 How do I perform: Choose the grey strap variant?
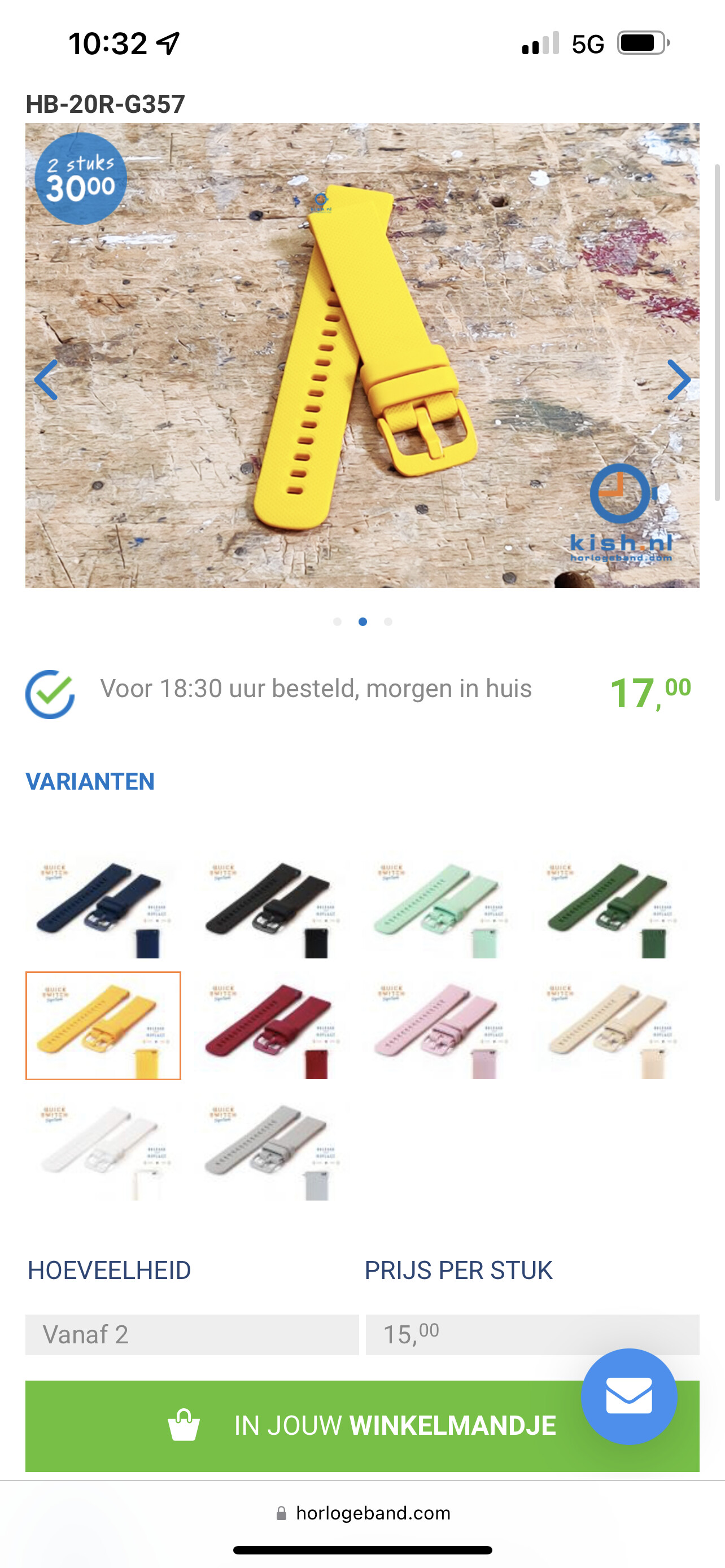click(272, 1147)
